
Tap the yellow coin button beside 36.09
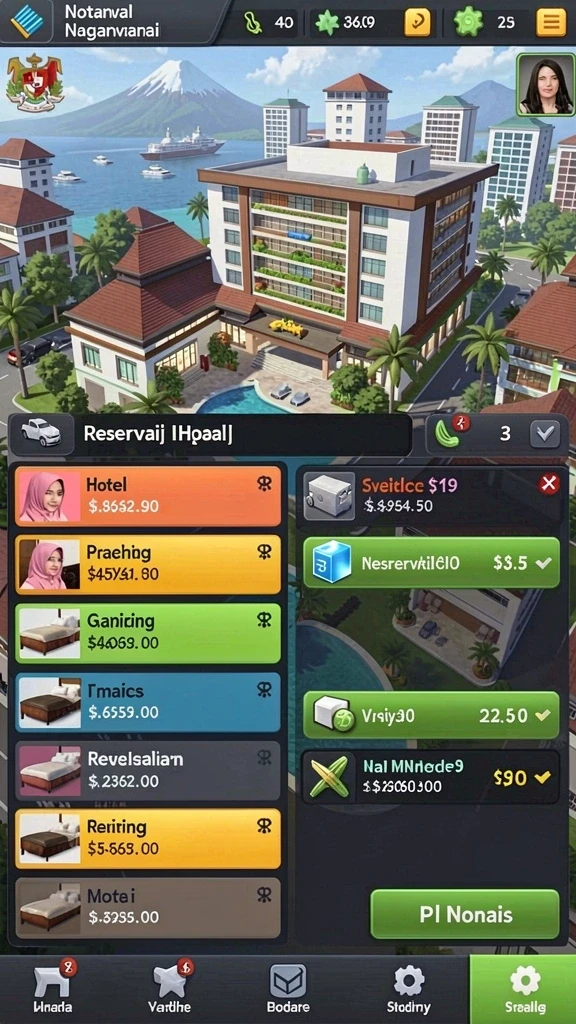[x=417, y=22]
